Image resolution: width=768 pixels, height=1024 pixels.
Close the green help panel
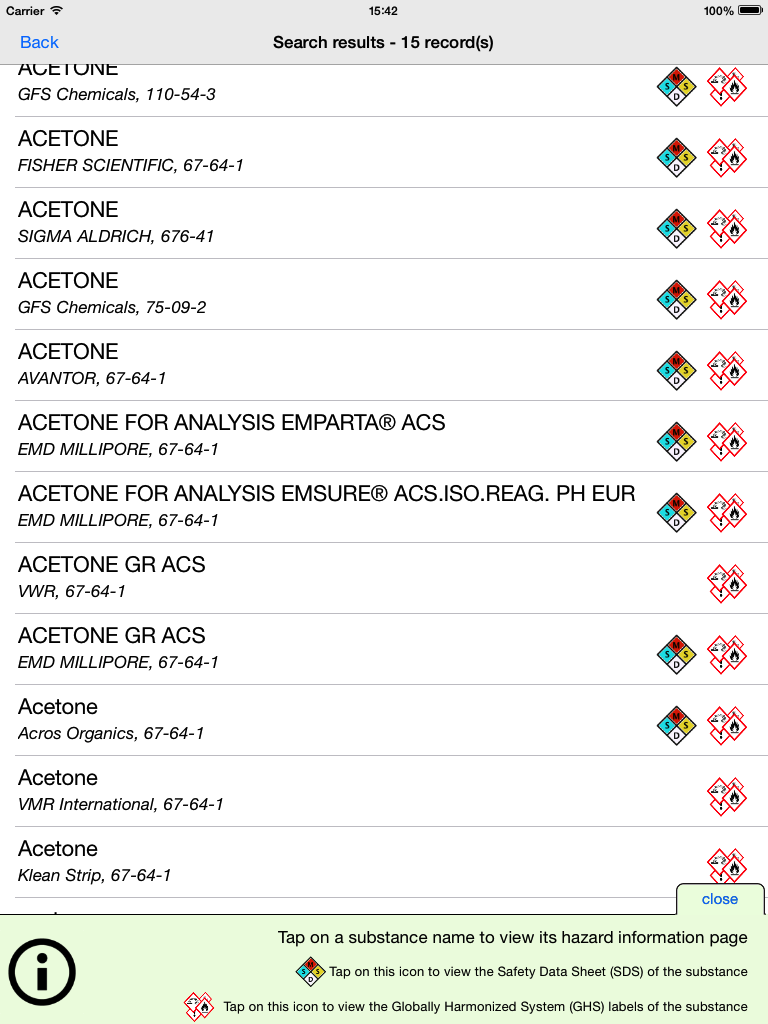719,899
